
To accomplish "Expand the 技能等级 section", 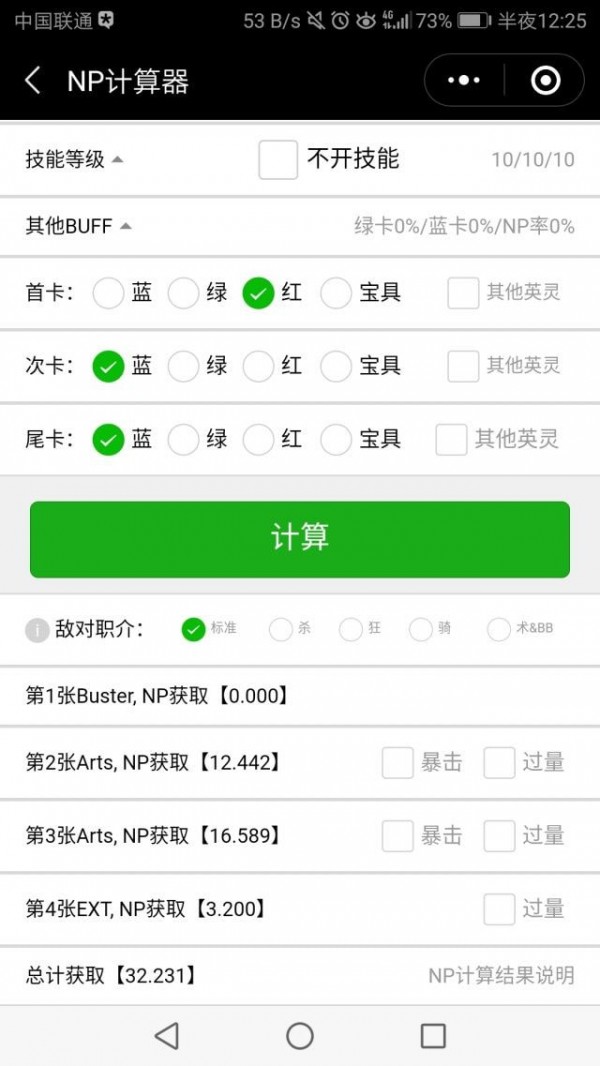I will click(75, 160).
